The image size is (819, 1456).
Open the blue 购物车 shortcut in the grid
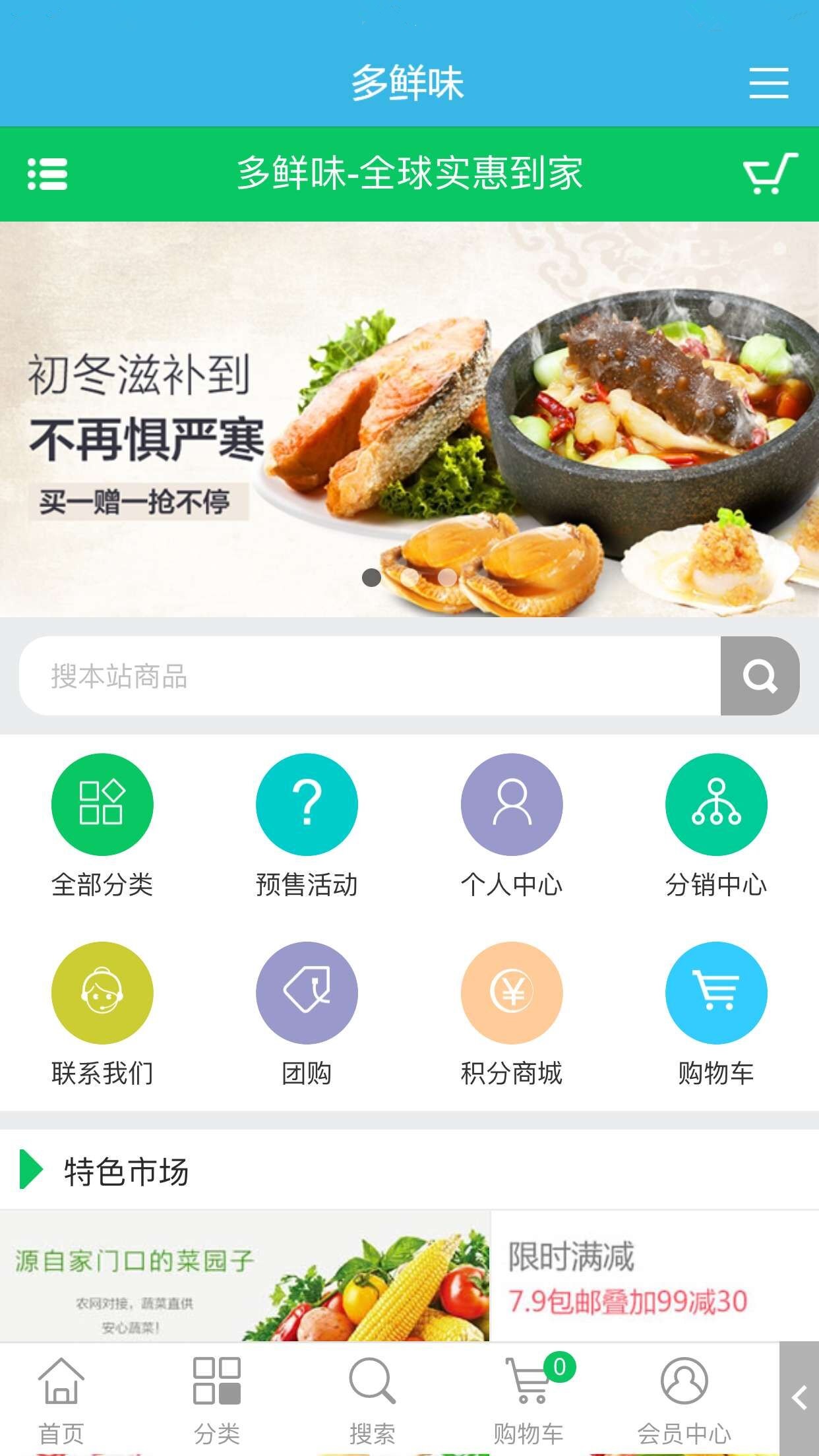point(716,1013)
